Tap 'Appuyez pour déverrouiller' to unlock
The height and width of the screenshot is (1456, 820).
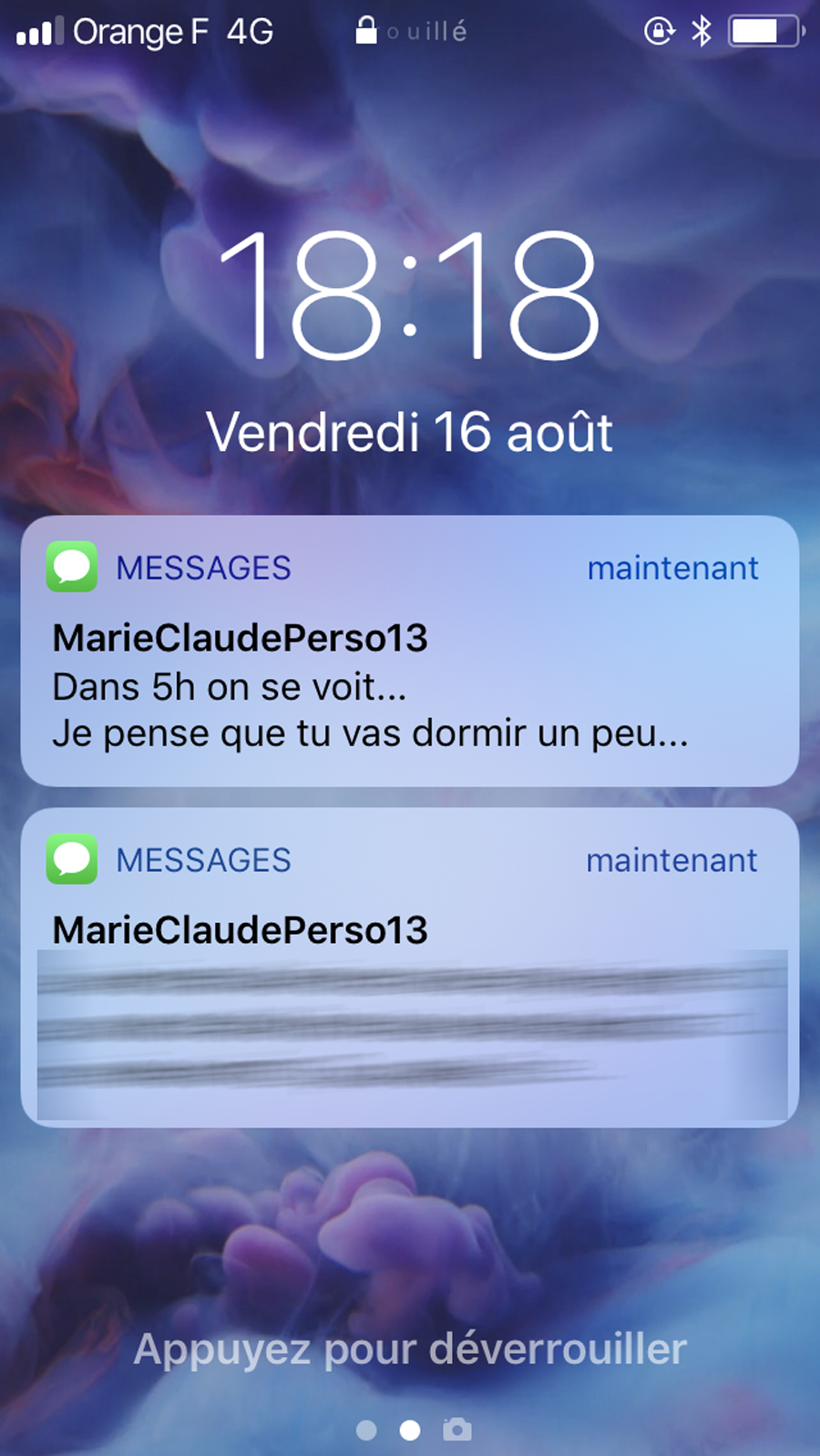[x=410, y=1348]
